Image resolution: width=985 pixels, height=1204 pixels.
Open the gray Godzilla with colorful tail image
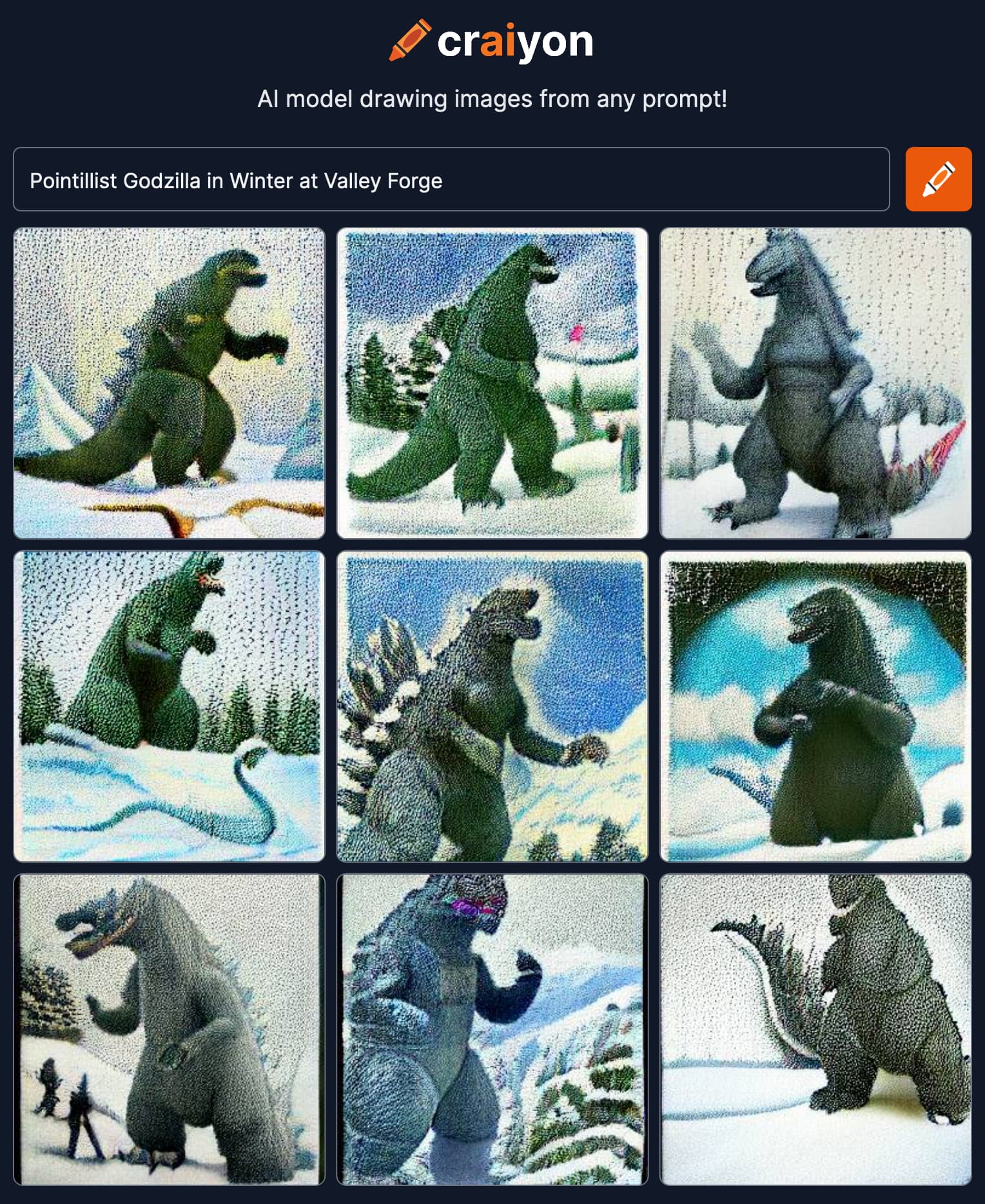pos(815,383)
